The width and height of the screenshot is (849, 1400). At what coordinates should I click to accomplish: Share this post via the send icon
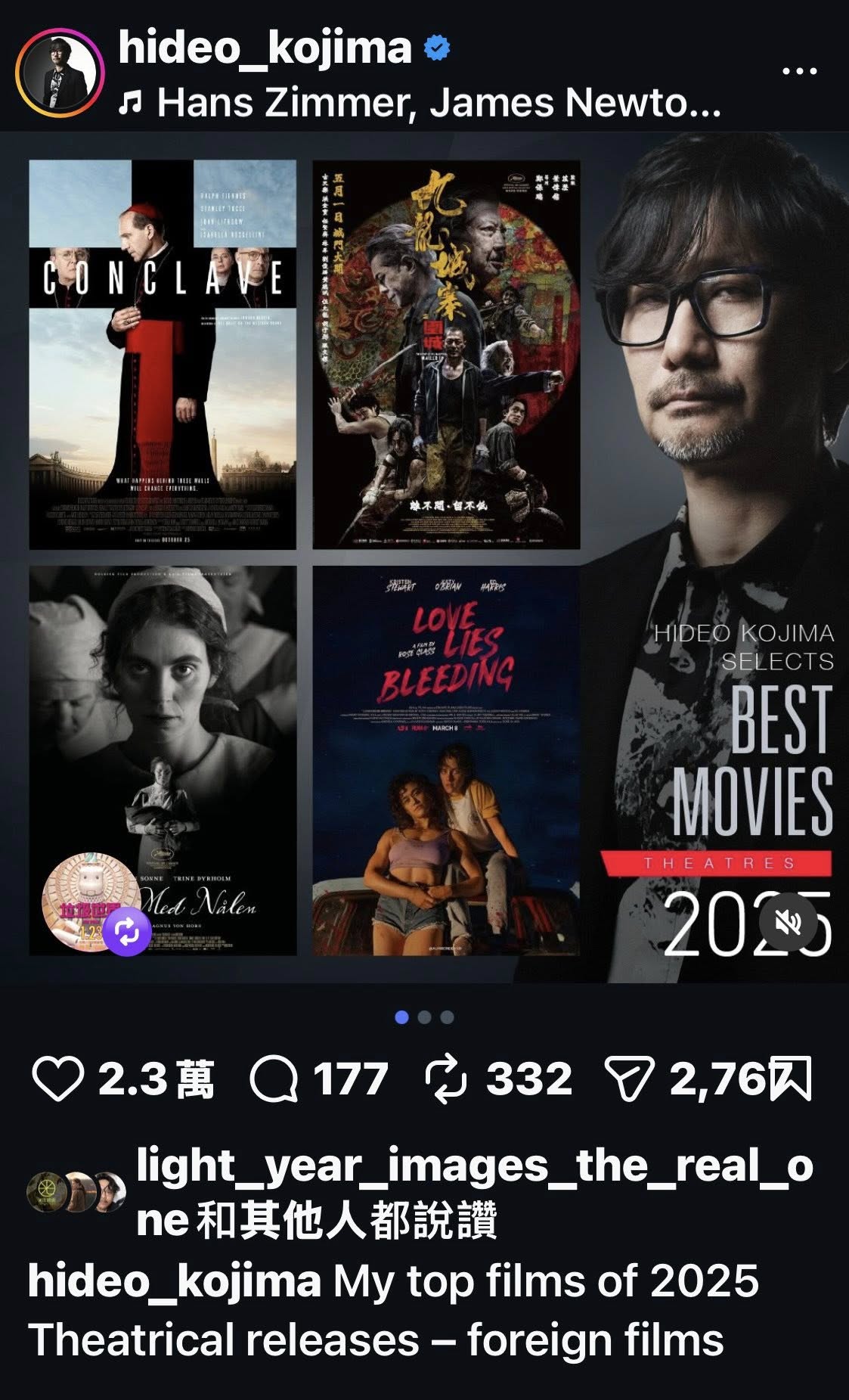[x=628, y=1079]
